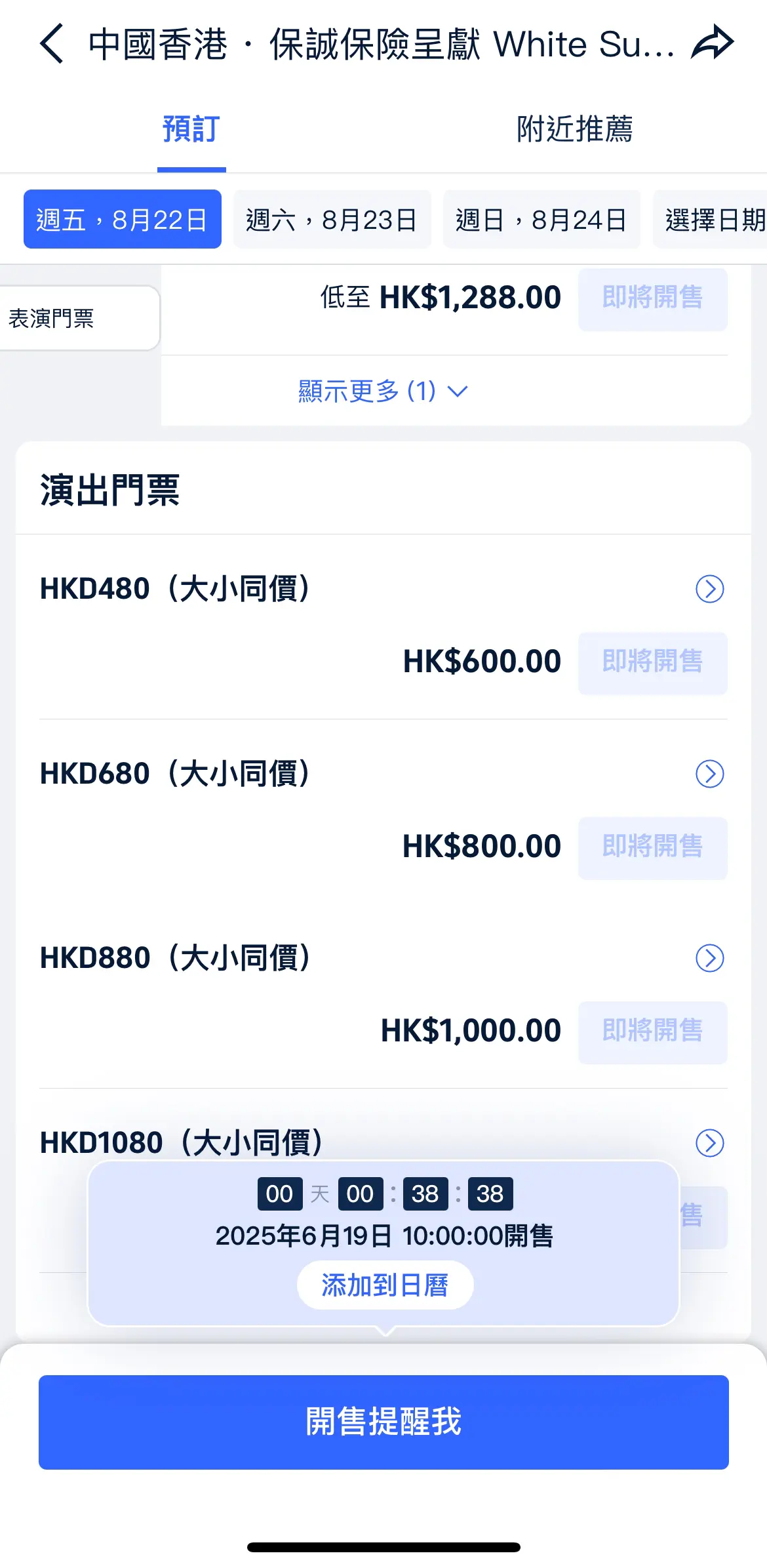Expand 顯示更多 (1) options
Screen dimensions: 767x1568
pos(383,392)
